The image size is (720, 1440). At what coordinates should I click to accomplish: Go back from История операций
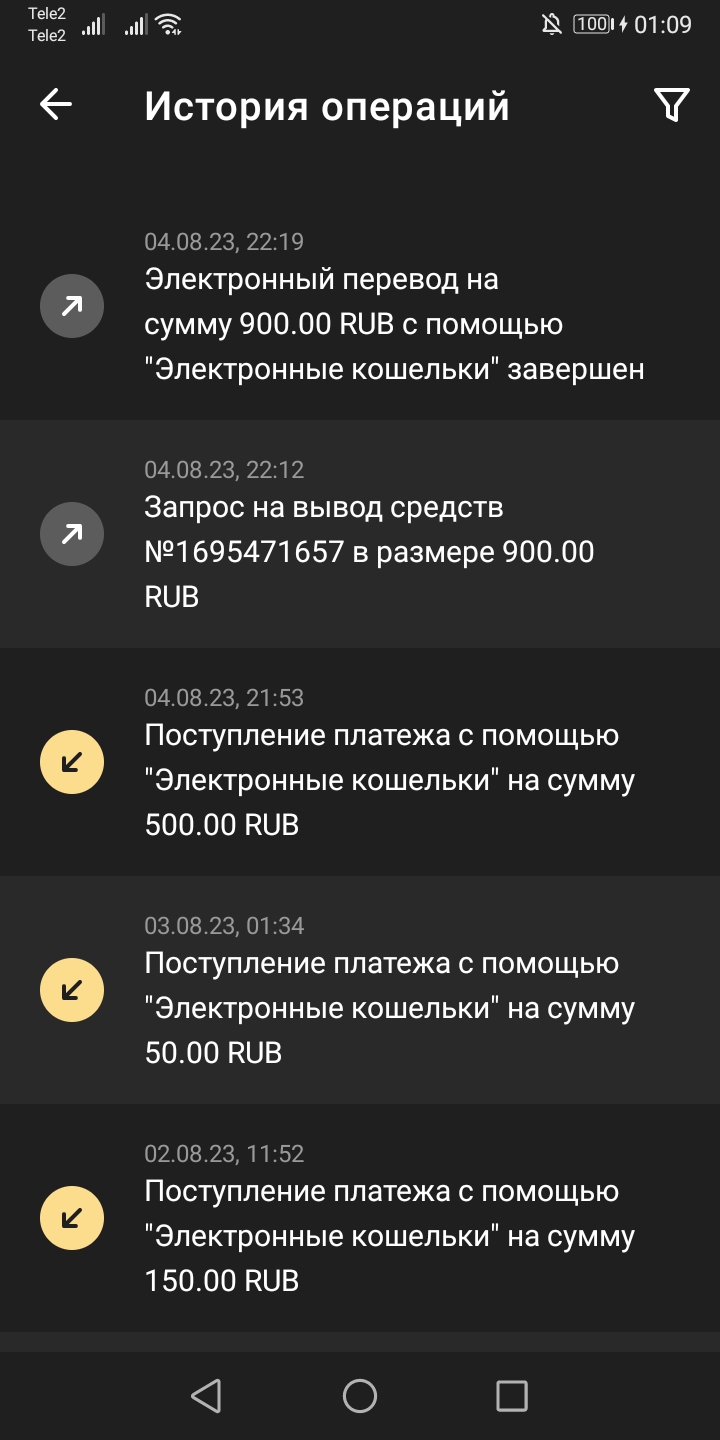(x=56, y=105)
